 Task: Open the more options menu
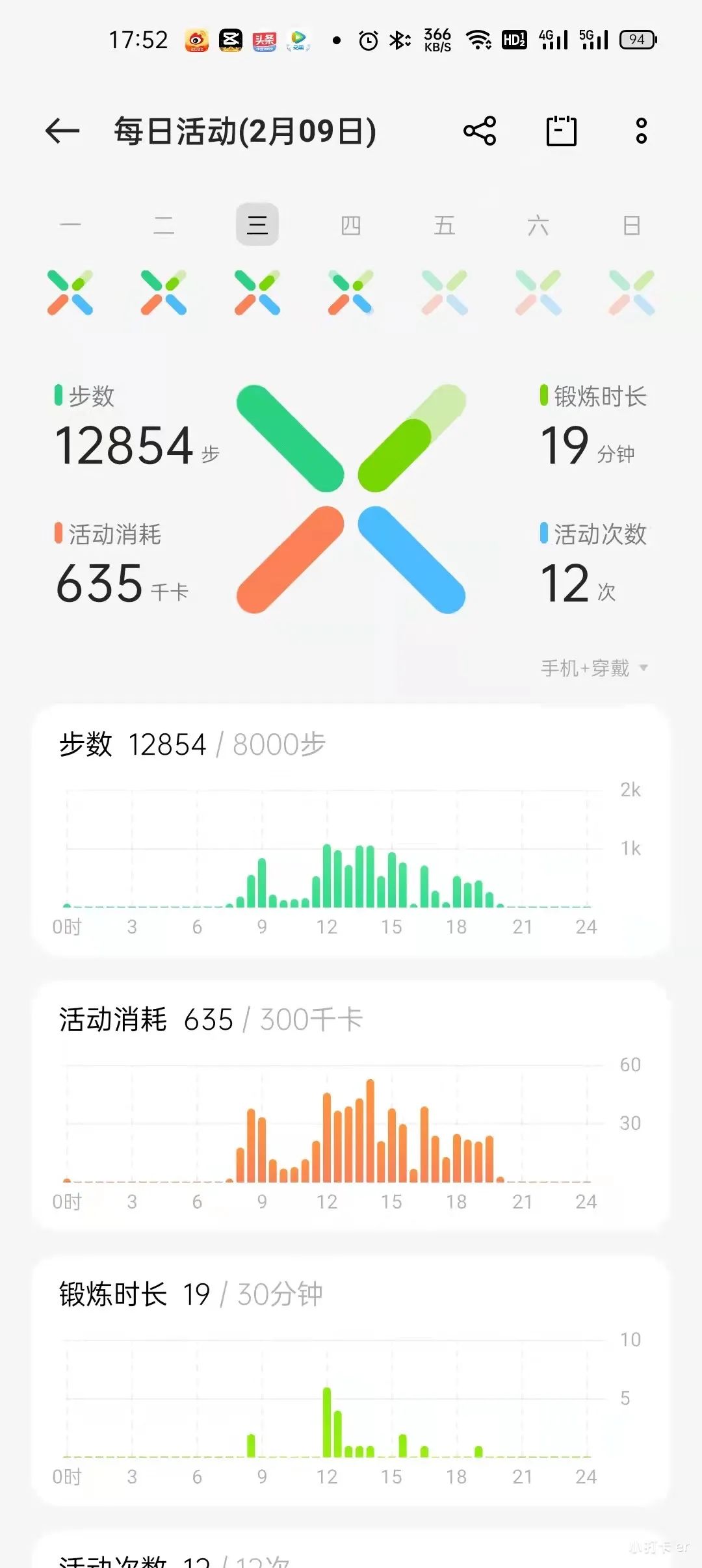tap(641, 131)
